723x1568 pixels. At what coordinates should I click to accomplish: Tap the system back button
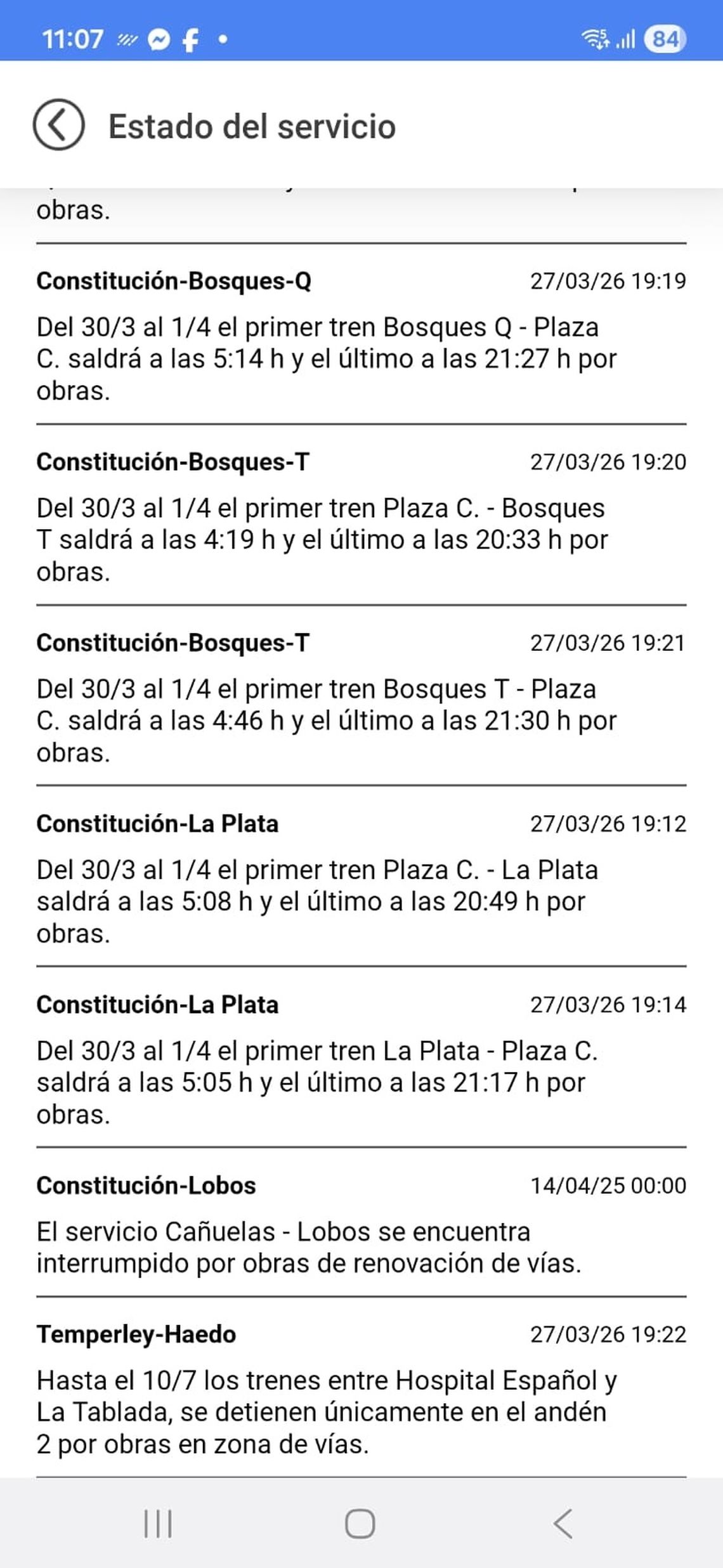563,1523
